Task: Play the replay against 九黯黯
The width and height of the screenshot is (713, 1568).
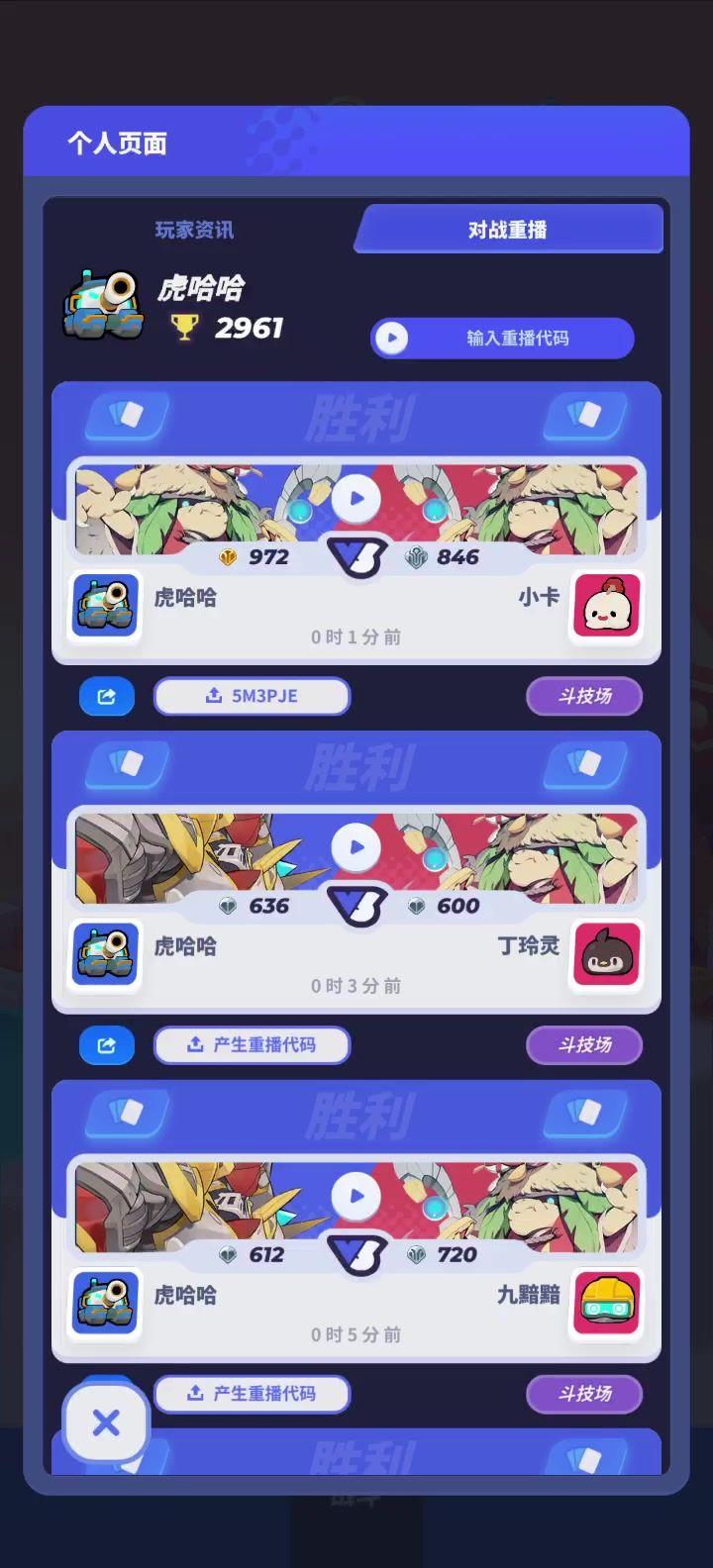Action: click(356, 1196)
